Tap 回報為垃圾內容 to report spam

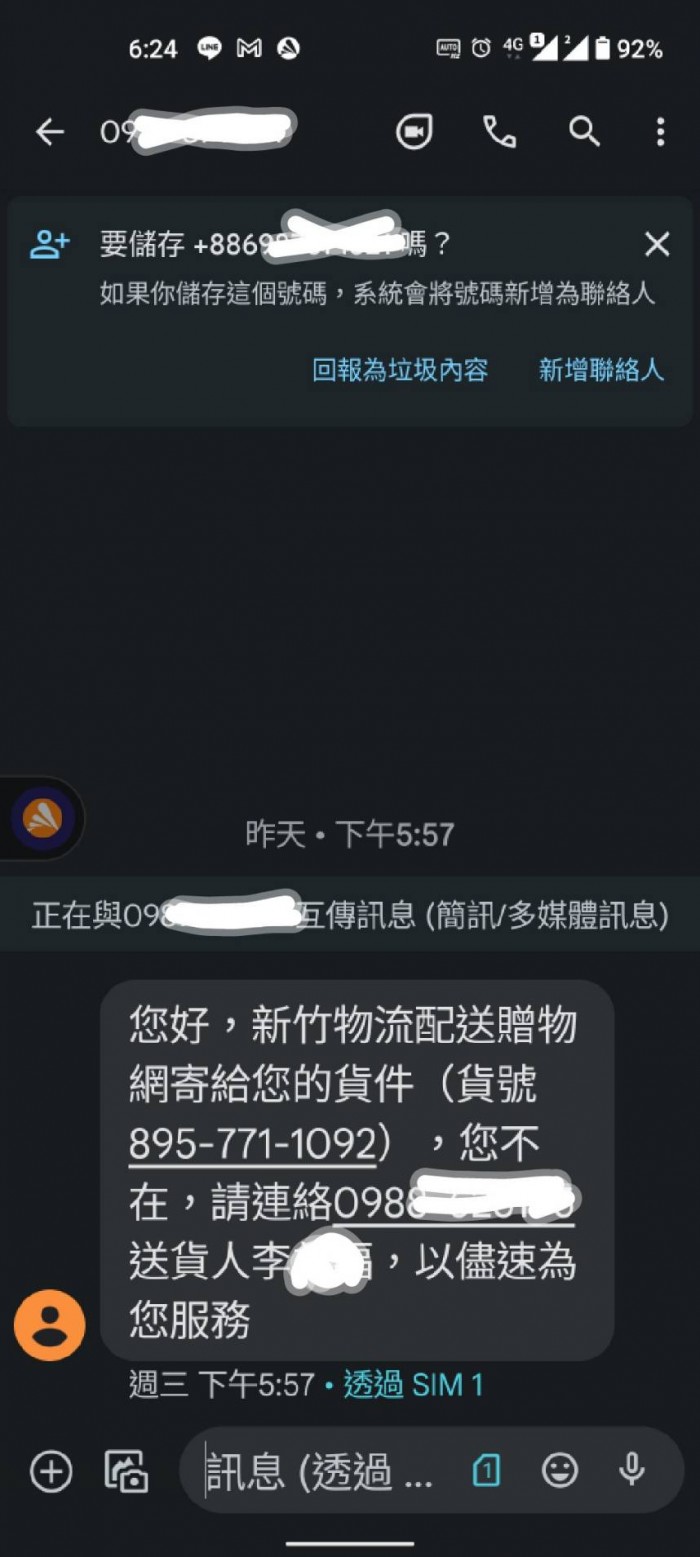(400, 370)
